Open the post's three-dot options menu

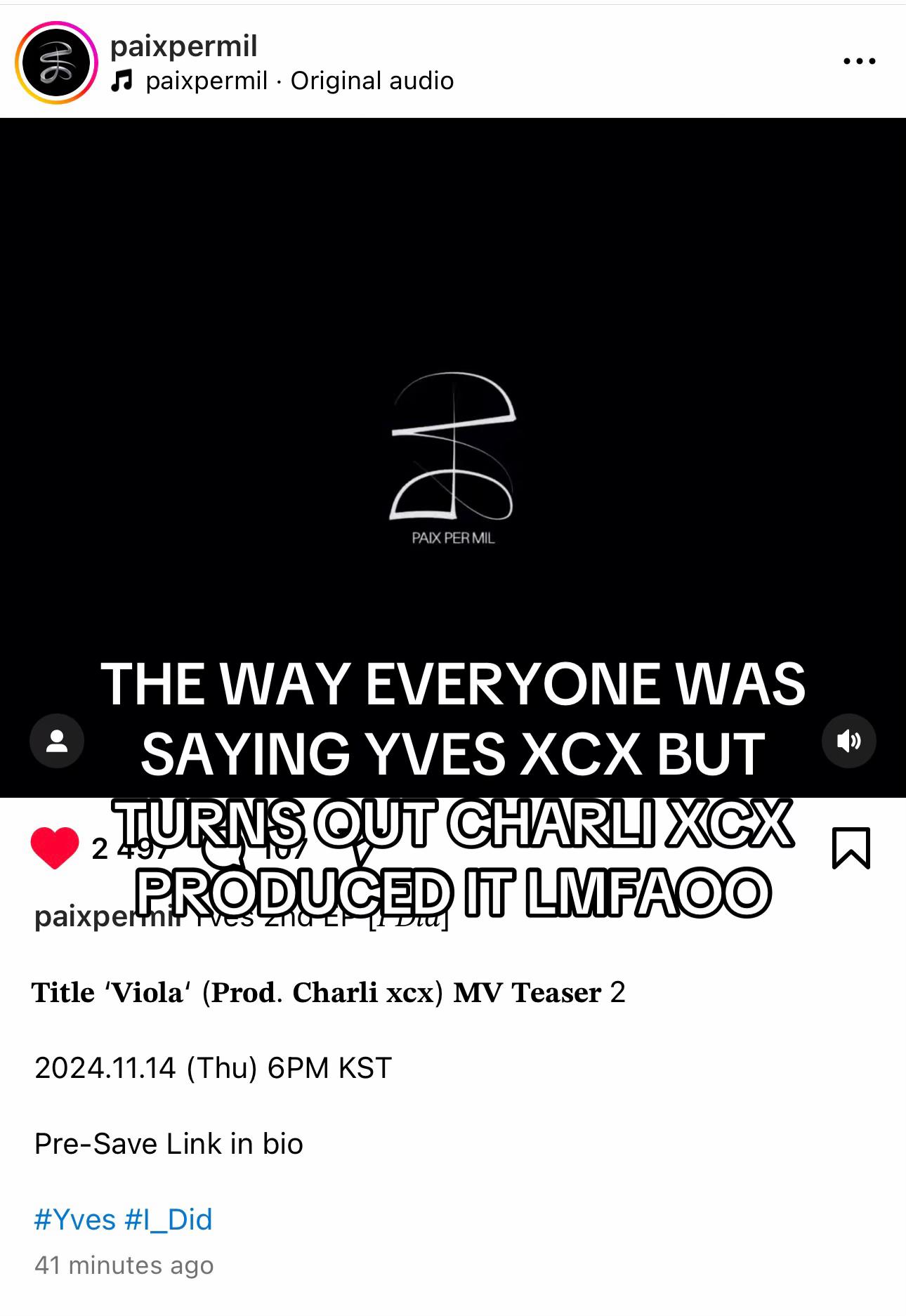coord(859,61)
